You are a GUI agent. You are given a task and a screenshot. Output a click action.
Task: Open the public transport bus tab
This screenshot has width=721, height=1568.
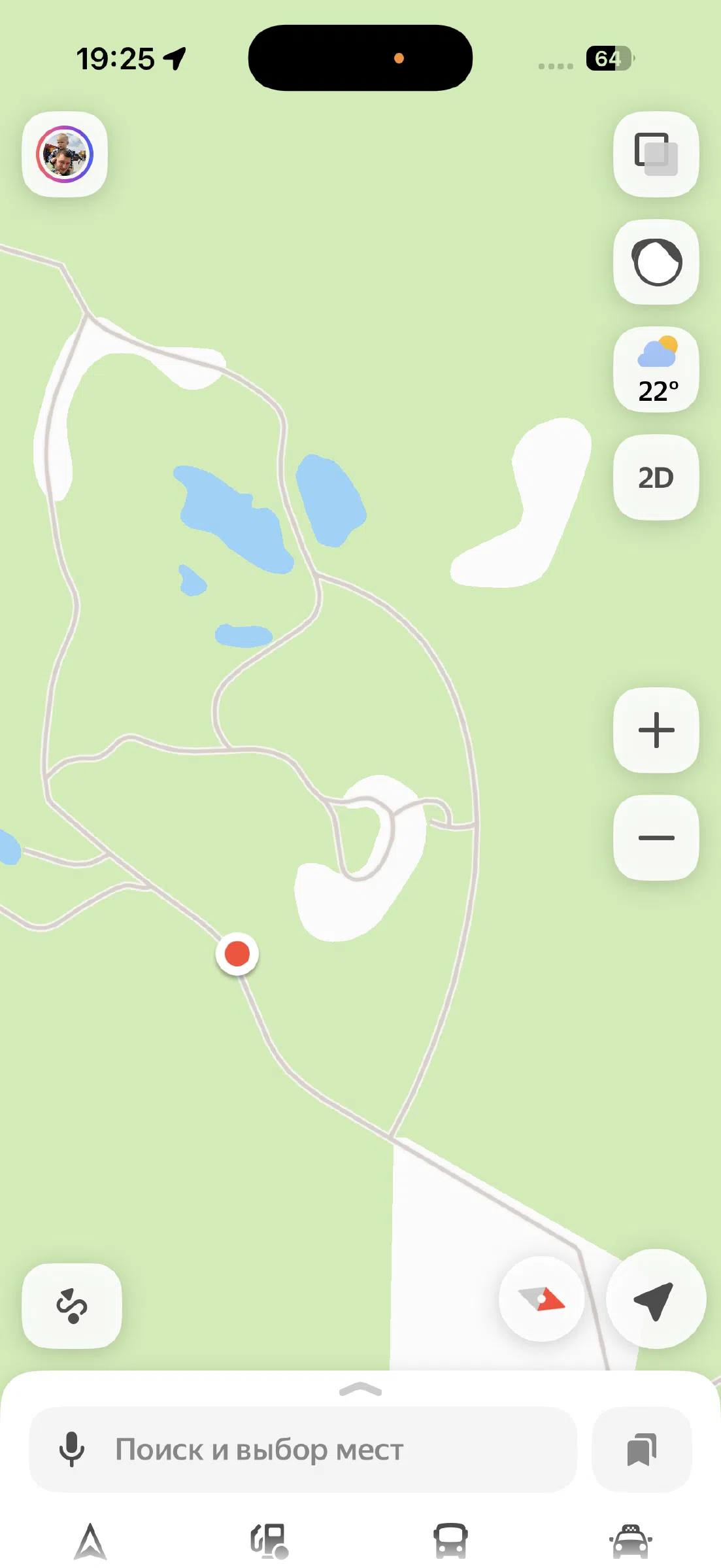tap(450, 1541)
